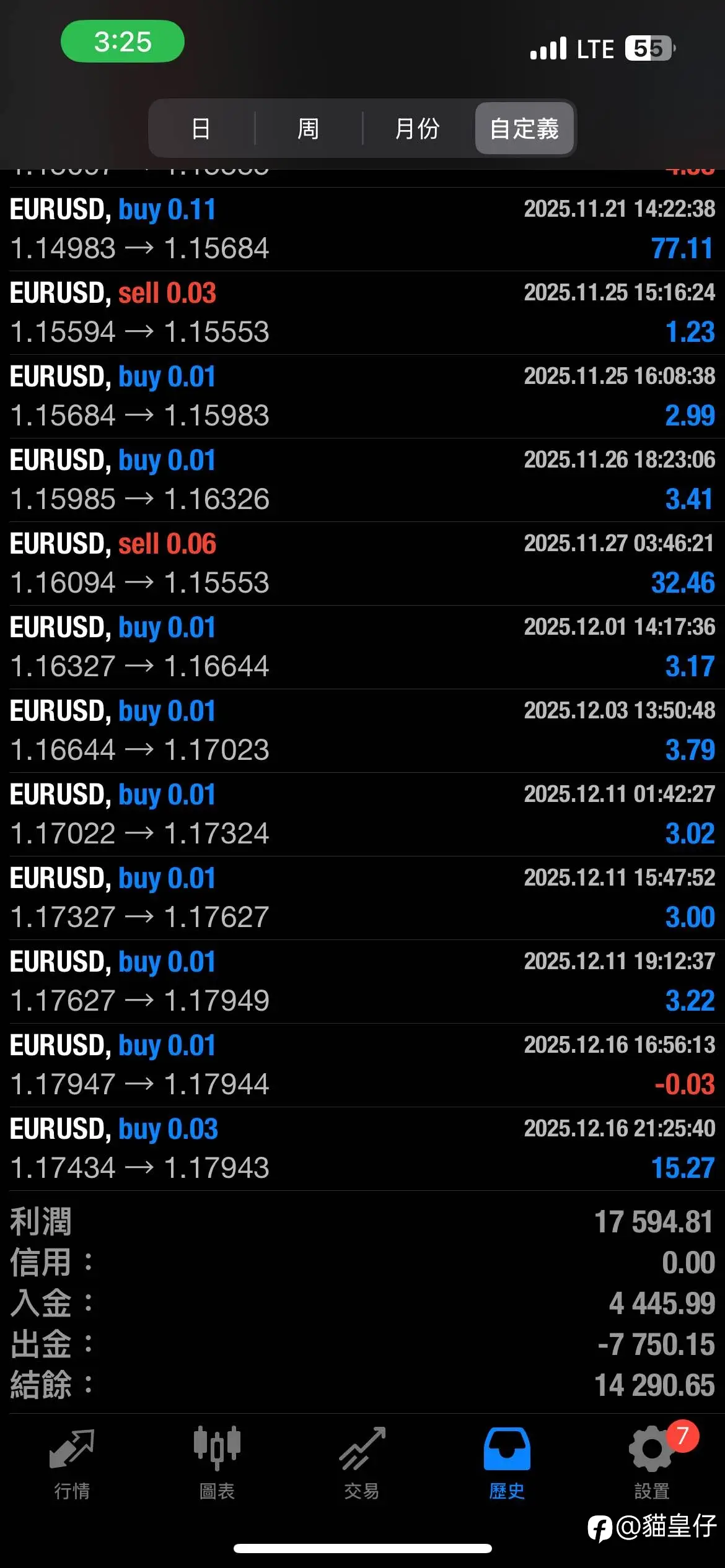The image size is (725, 1568).
Task: Select the 周 period filter
Action: tap(308, 129)
